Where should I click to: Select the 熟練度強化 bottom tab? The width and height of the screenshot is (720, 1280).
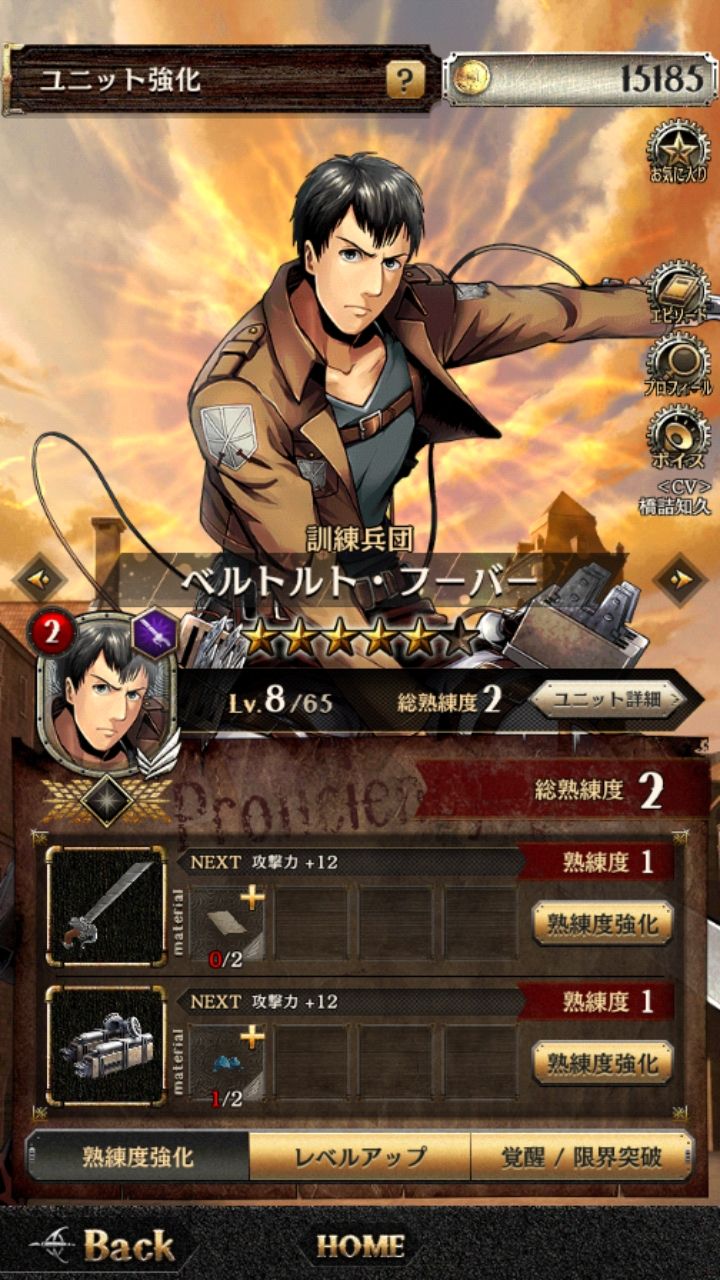point(138,1157)
